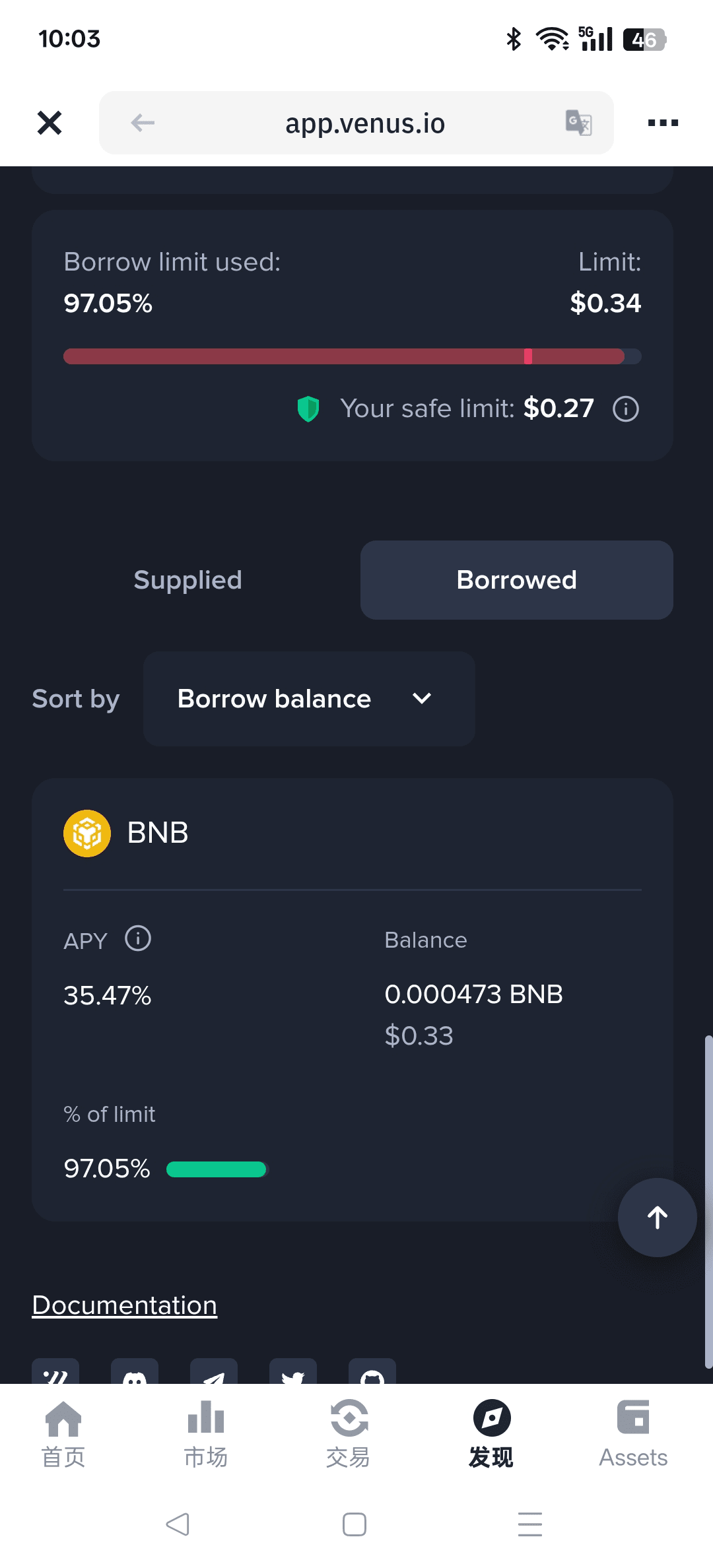713x1568 pixels.
Task: Close the in-app browser
Action: pyautogui.click(x=50, y=123)
